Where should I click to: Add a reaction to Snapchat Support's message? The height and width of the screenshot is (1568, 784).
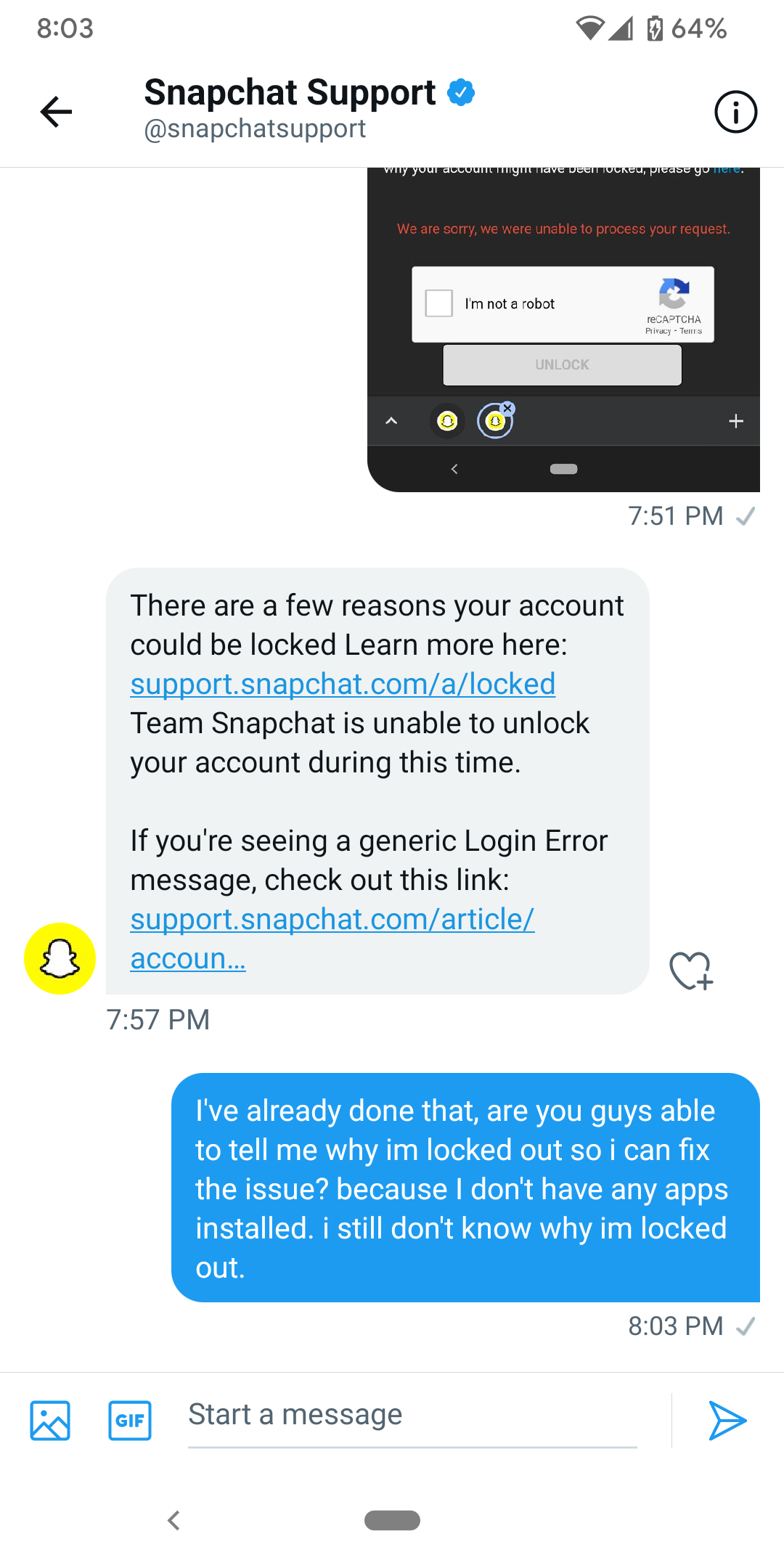[690, 971]
